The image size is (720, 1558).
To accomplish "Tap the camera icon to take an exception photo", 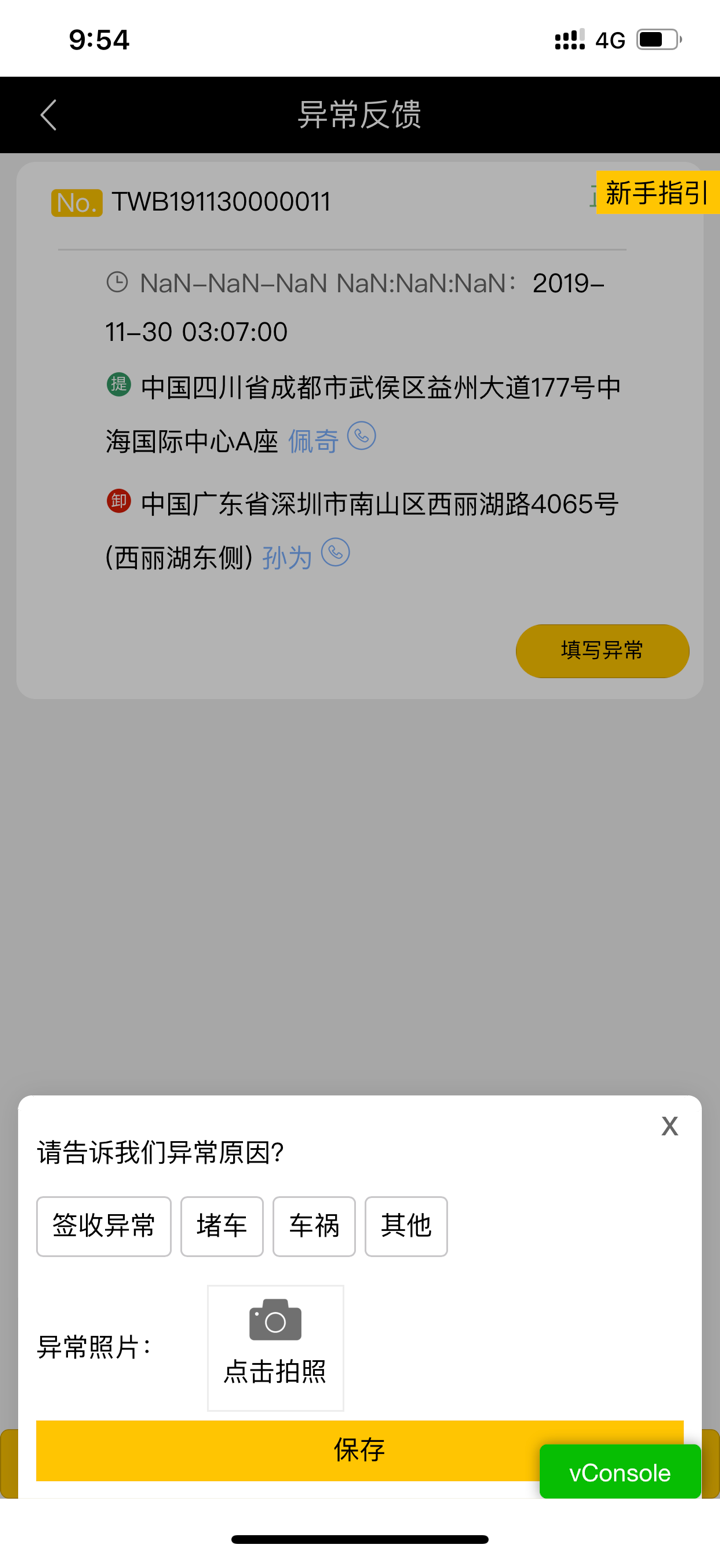I will point(274,1320).
